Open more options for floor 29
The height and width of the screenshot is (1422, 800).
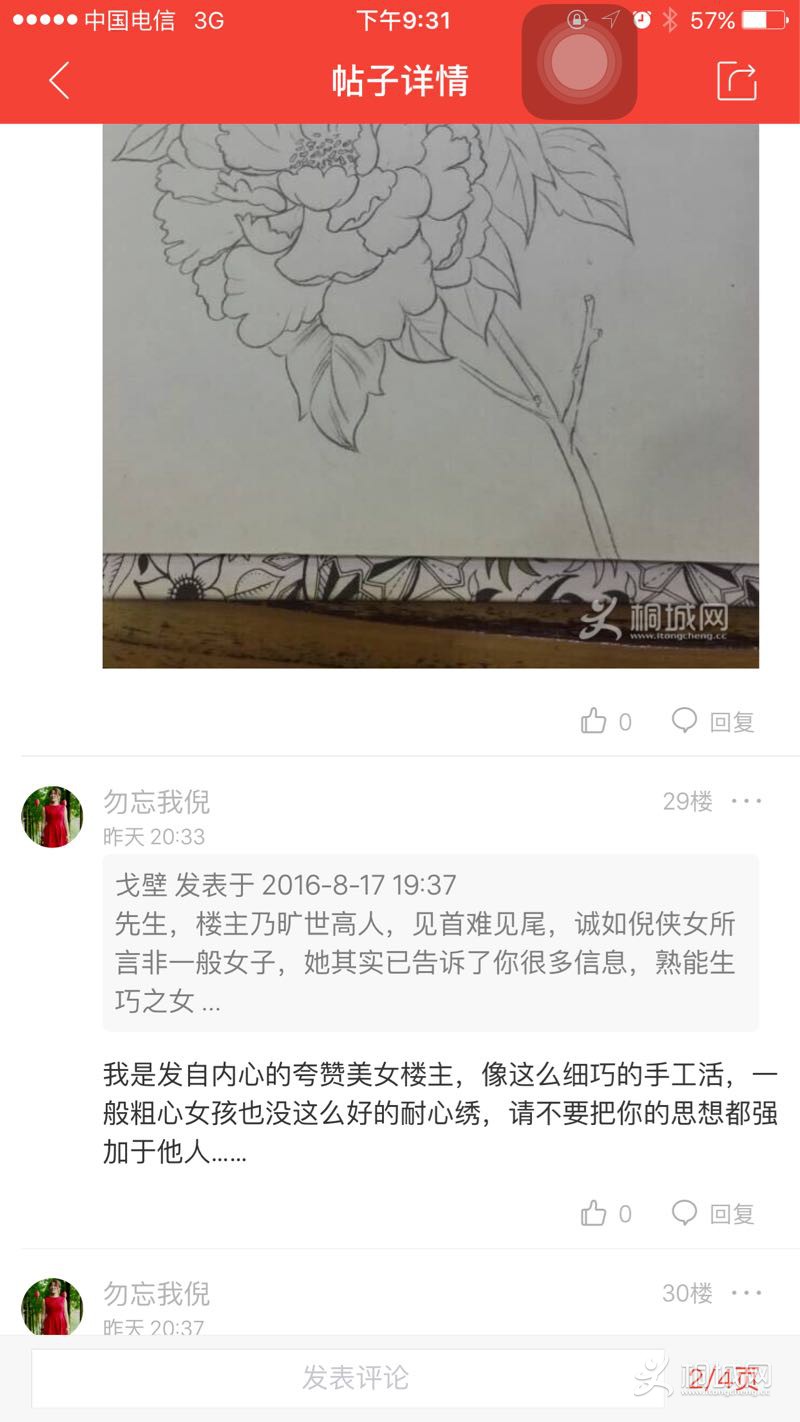click(746, 801)
